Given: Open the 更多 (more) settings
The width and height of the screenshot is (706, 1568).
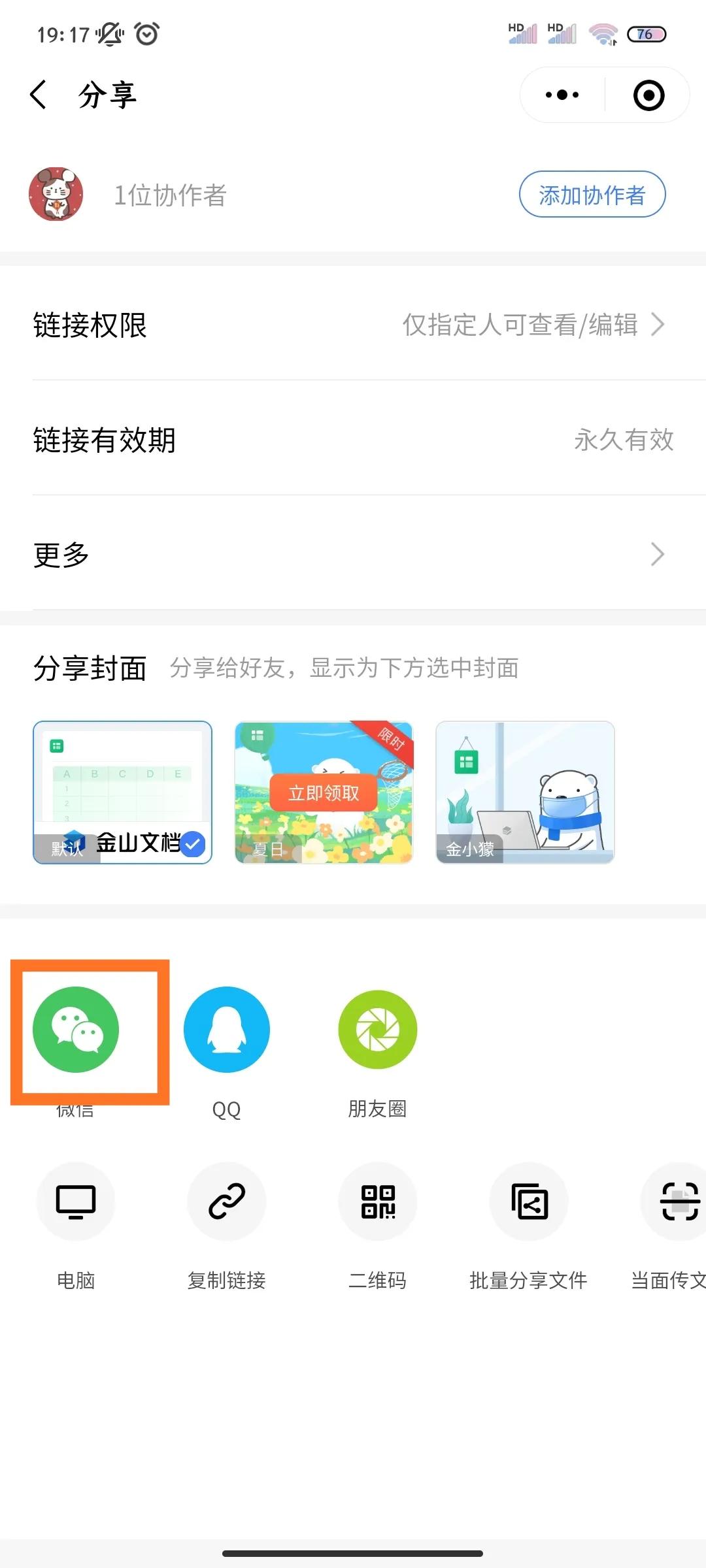Looking at the screenshot, I should (x=353, y=554).
